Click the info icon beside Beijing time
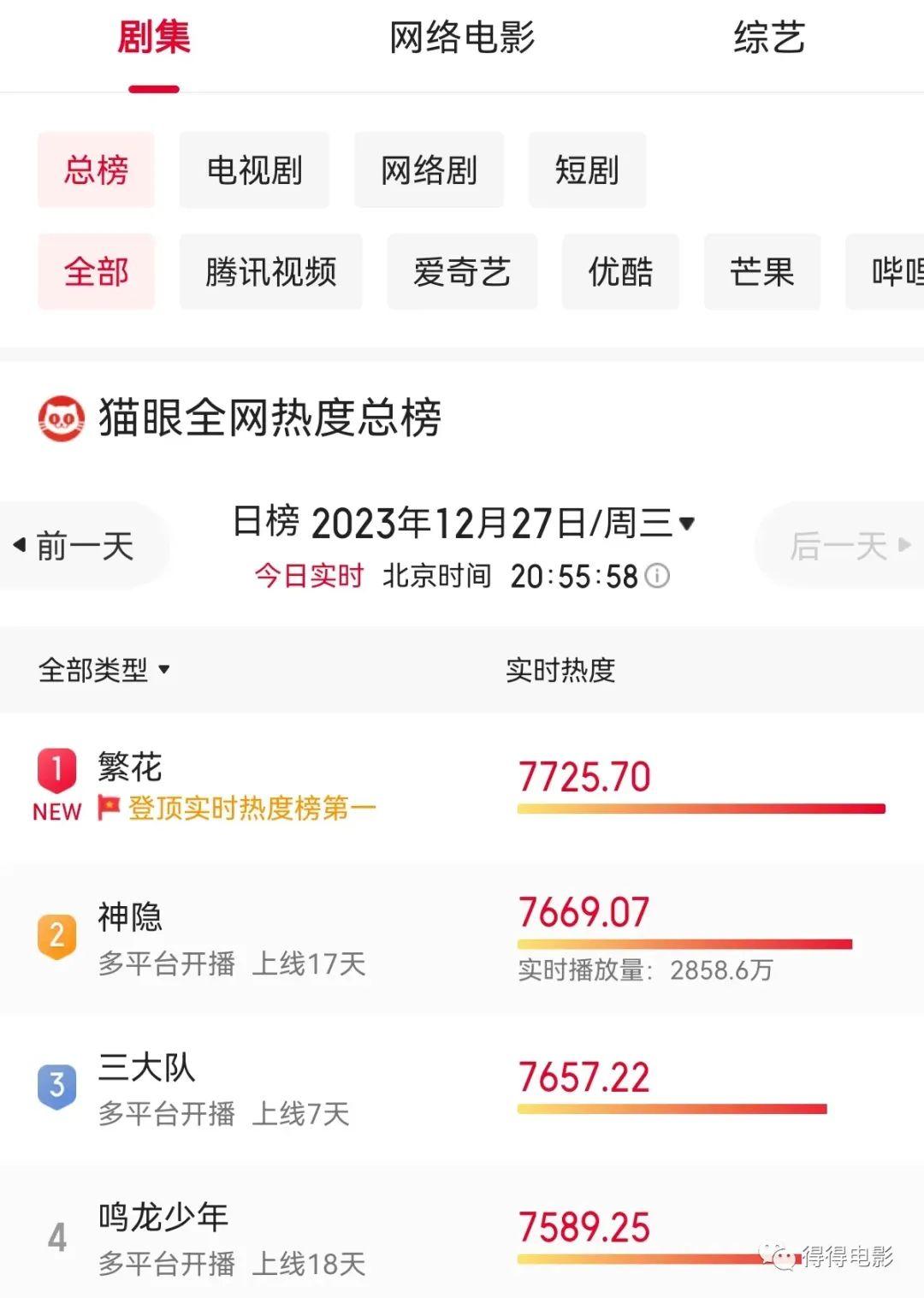This screenshot has height=1298, width=924. (x=655, y=577)
